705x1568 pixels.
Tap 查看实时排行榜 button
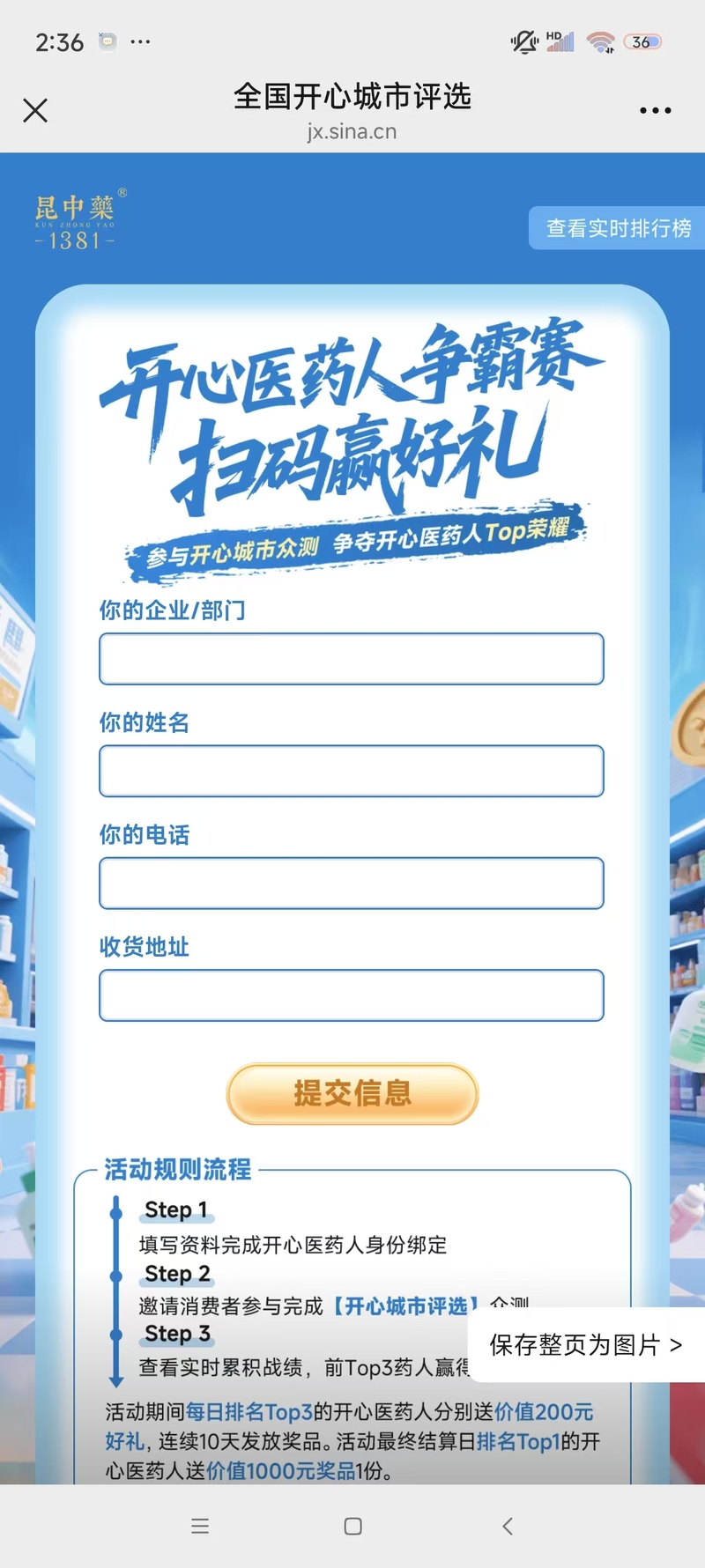[618, 228]
